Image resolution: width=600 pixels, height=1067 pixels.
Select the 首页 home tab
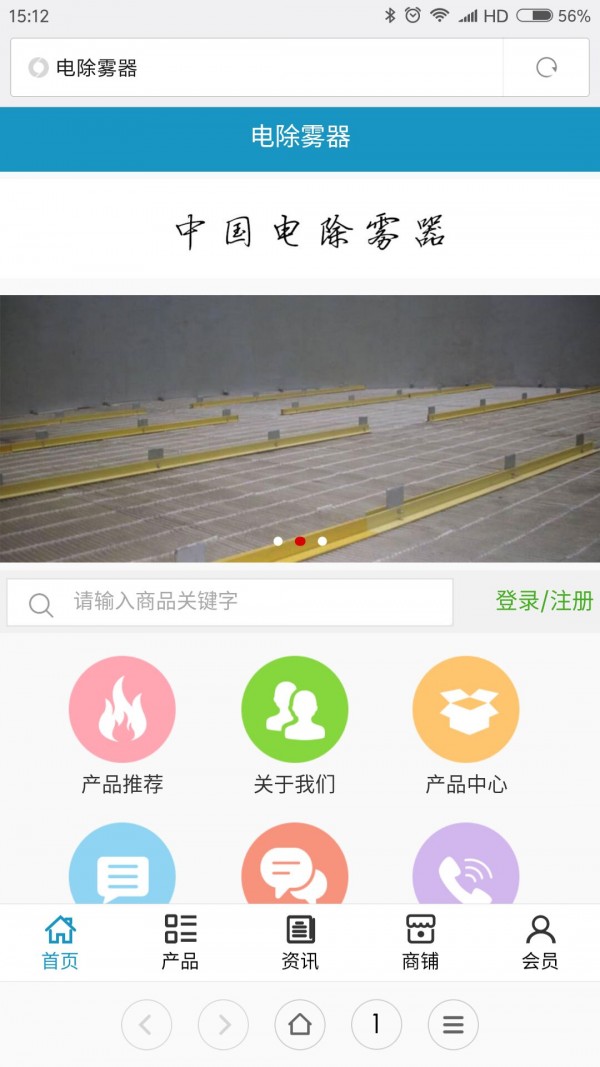pos(60,942)
